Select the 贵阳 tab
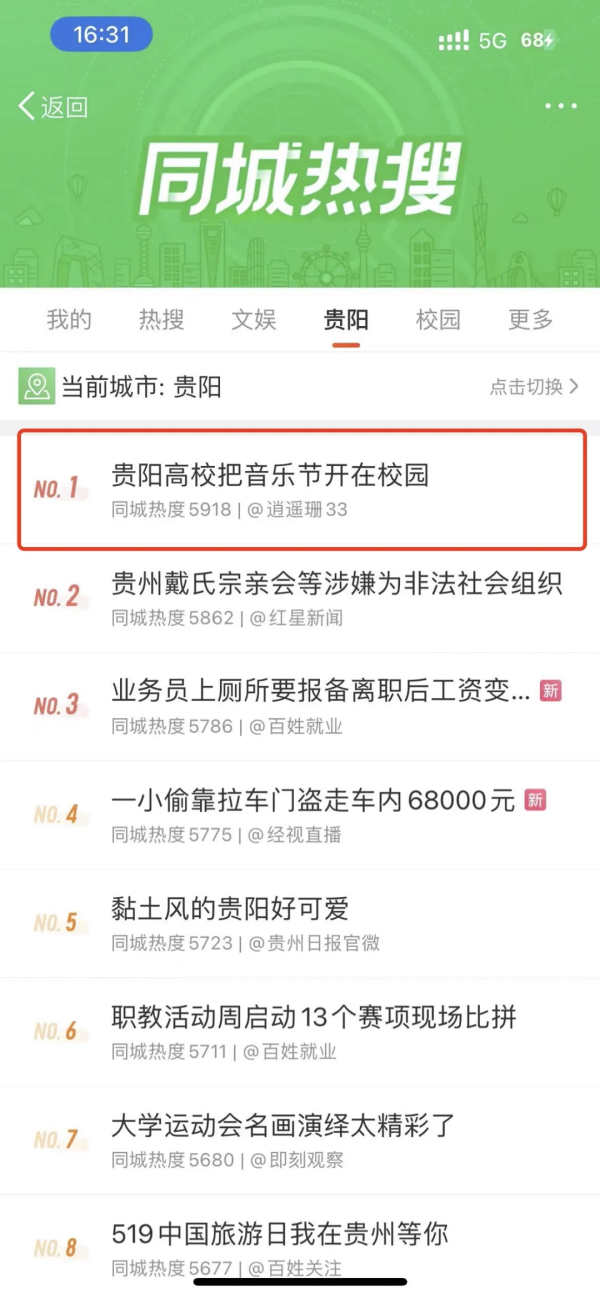 click(346, 320)
